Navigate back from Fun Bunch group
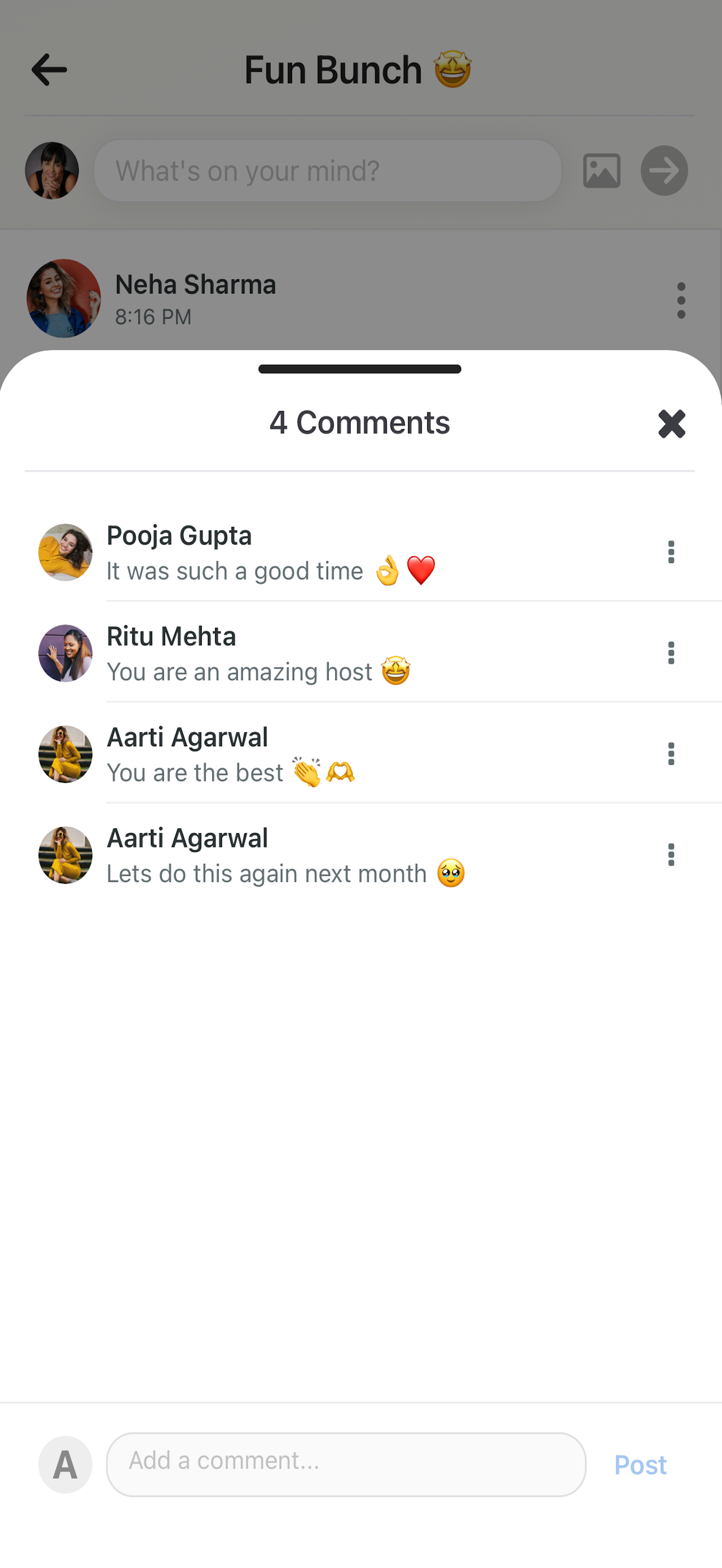The image size is (722, 1568). pos(49,69)
